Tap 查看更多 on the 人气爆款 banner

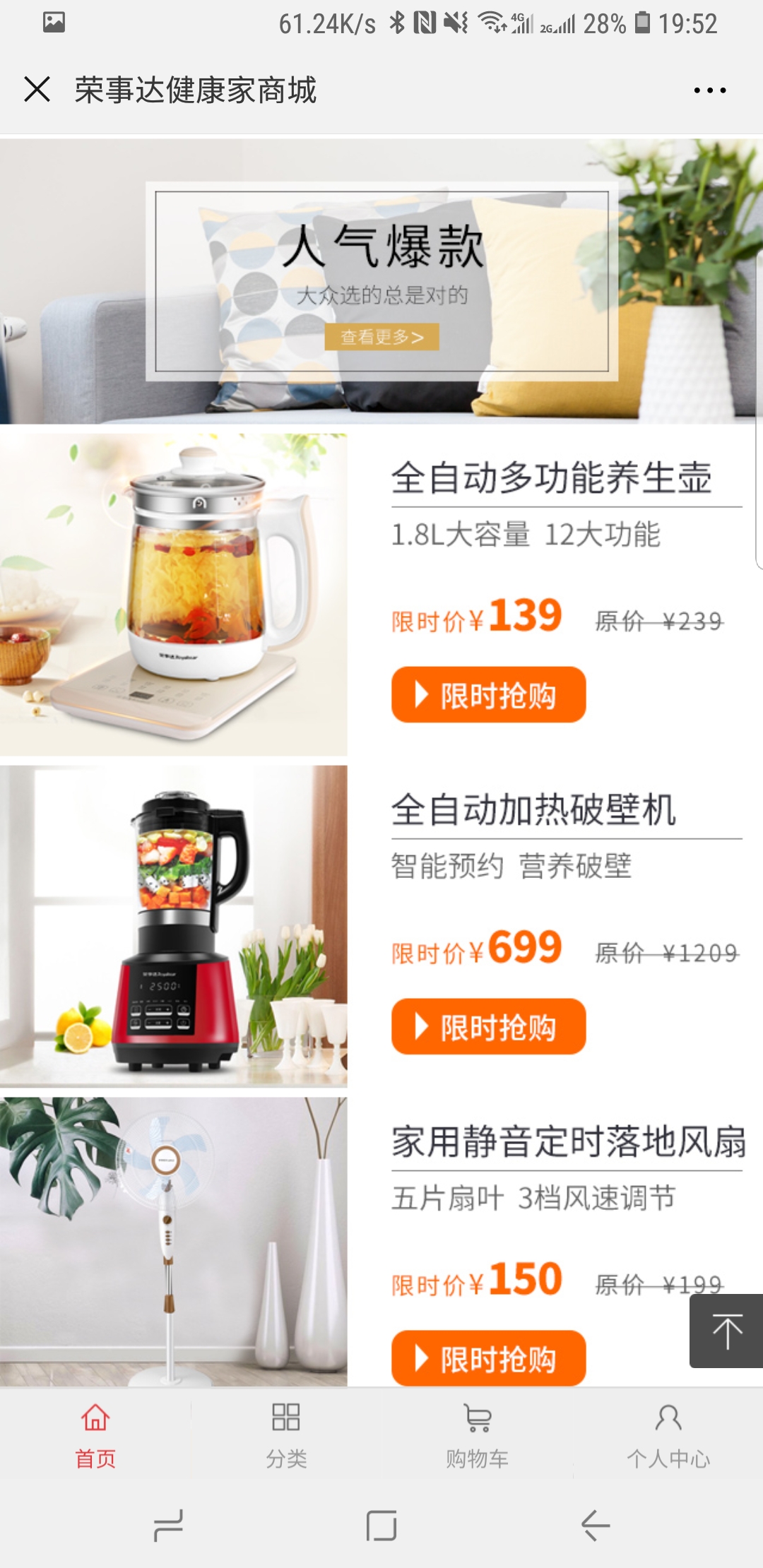[381, 337]
